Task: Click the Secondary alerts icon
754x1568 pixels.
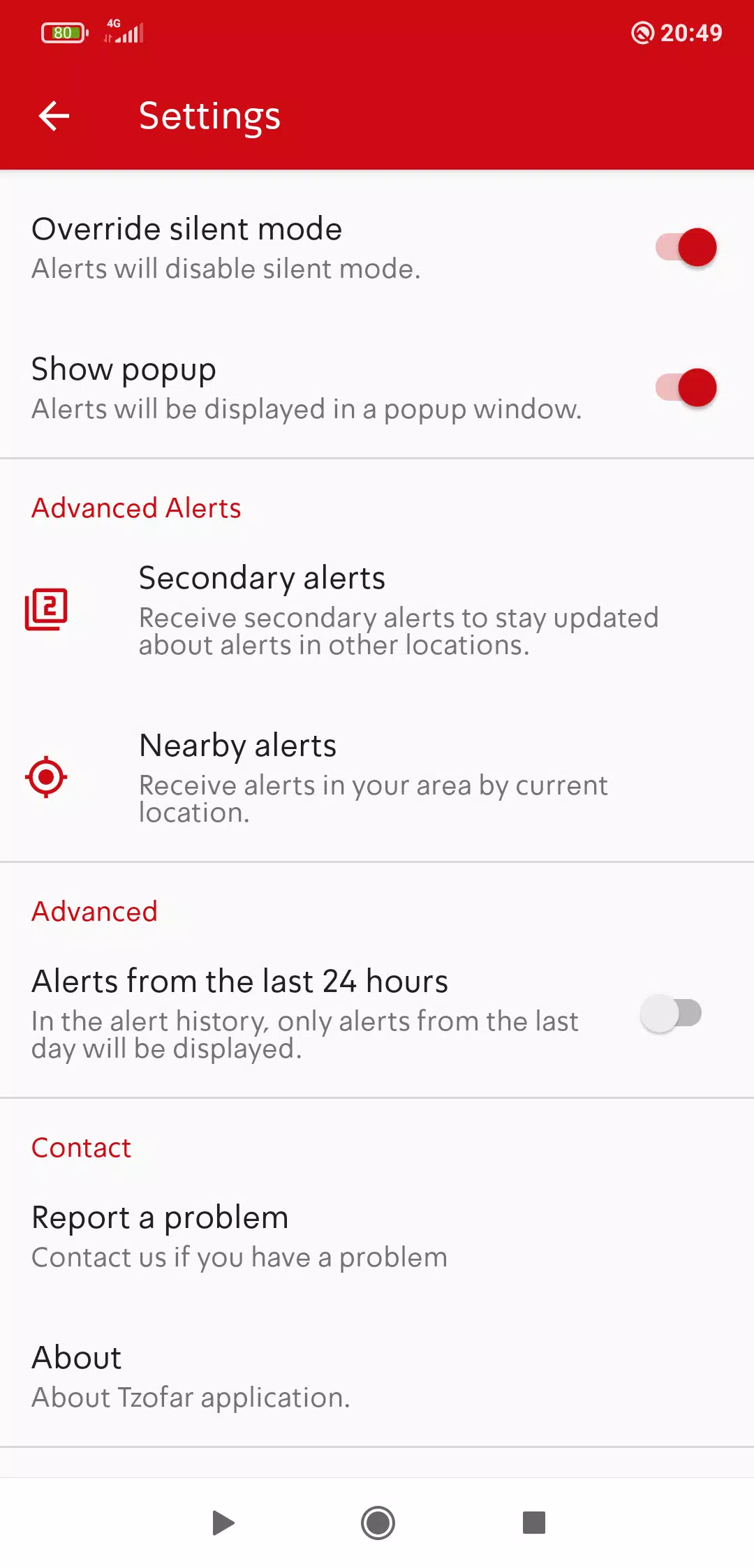Action: pos(47,609)
